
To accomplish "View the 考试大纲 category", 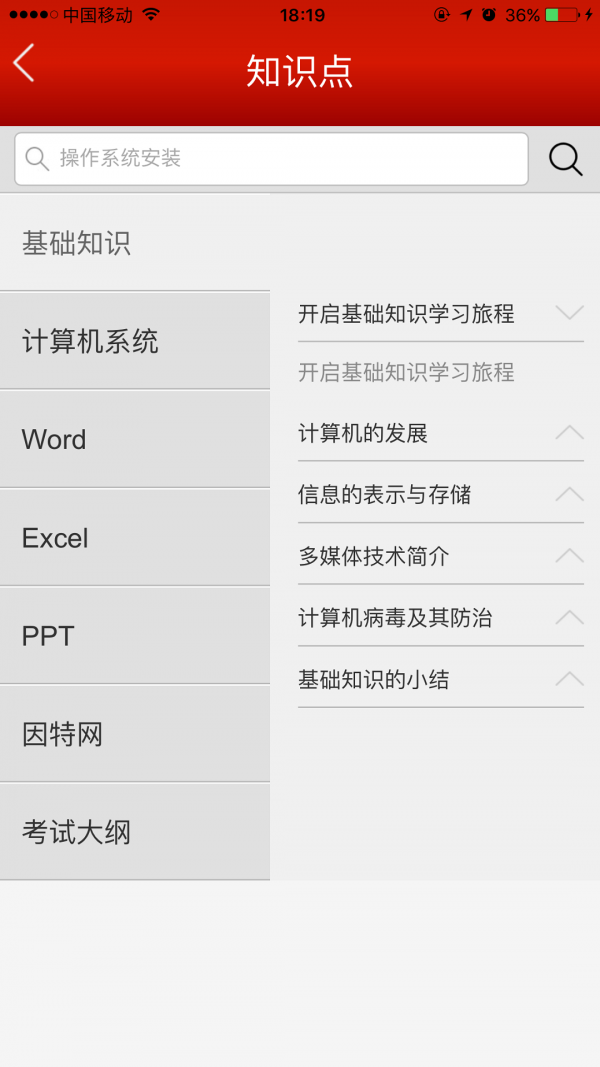I will [134, 831].
